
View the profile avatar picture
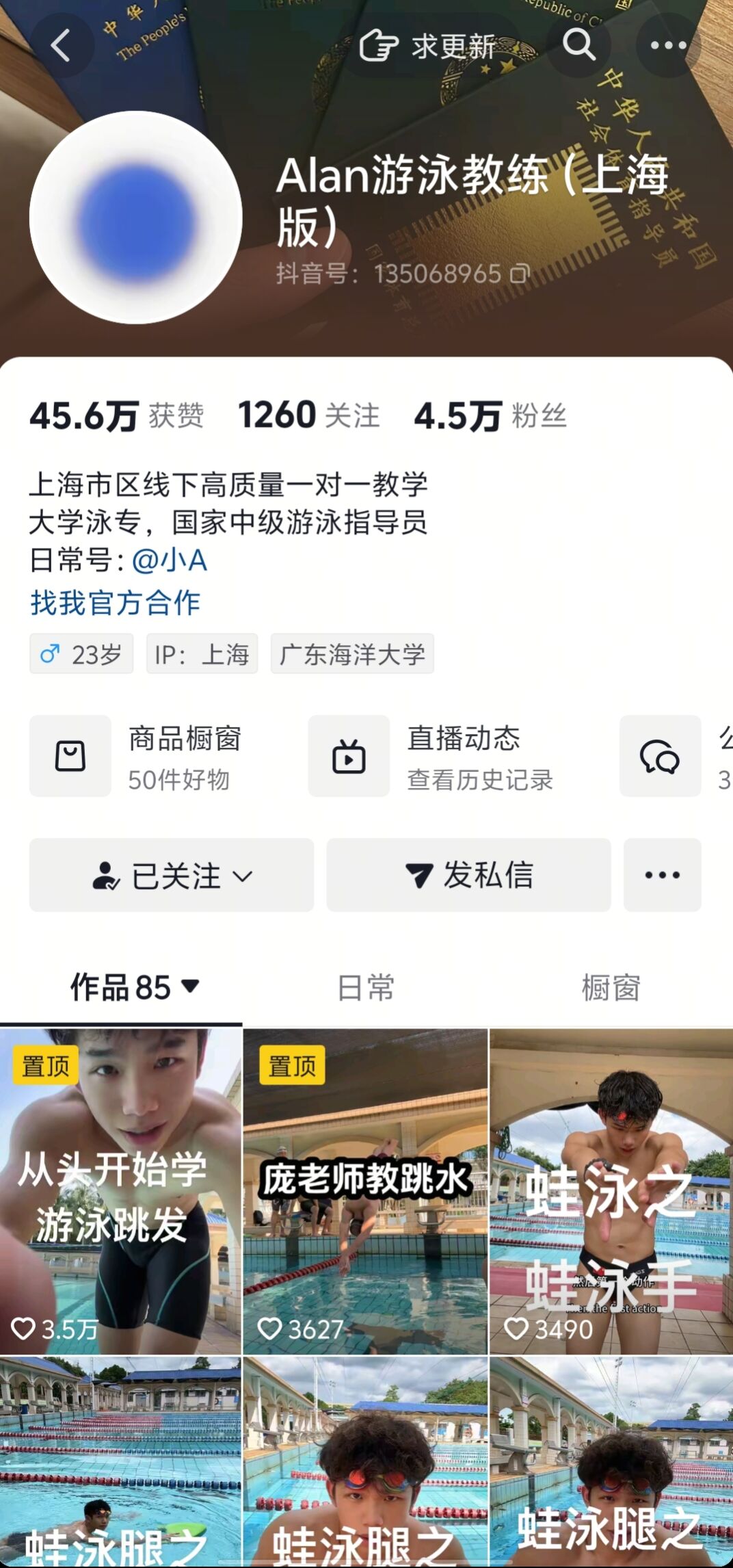136,217
